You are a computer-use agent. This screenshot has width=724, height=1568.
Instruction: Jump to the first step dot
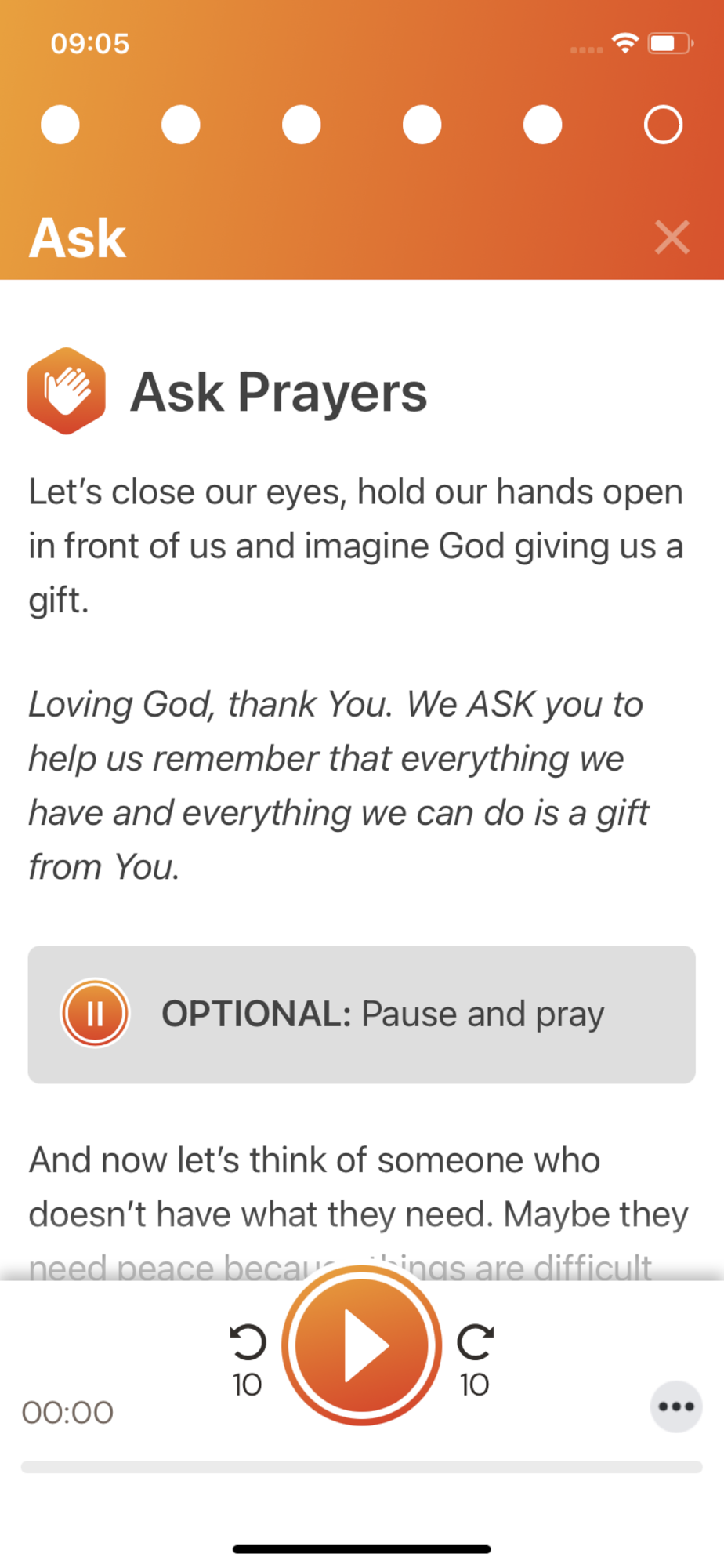[60, 125]
